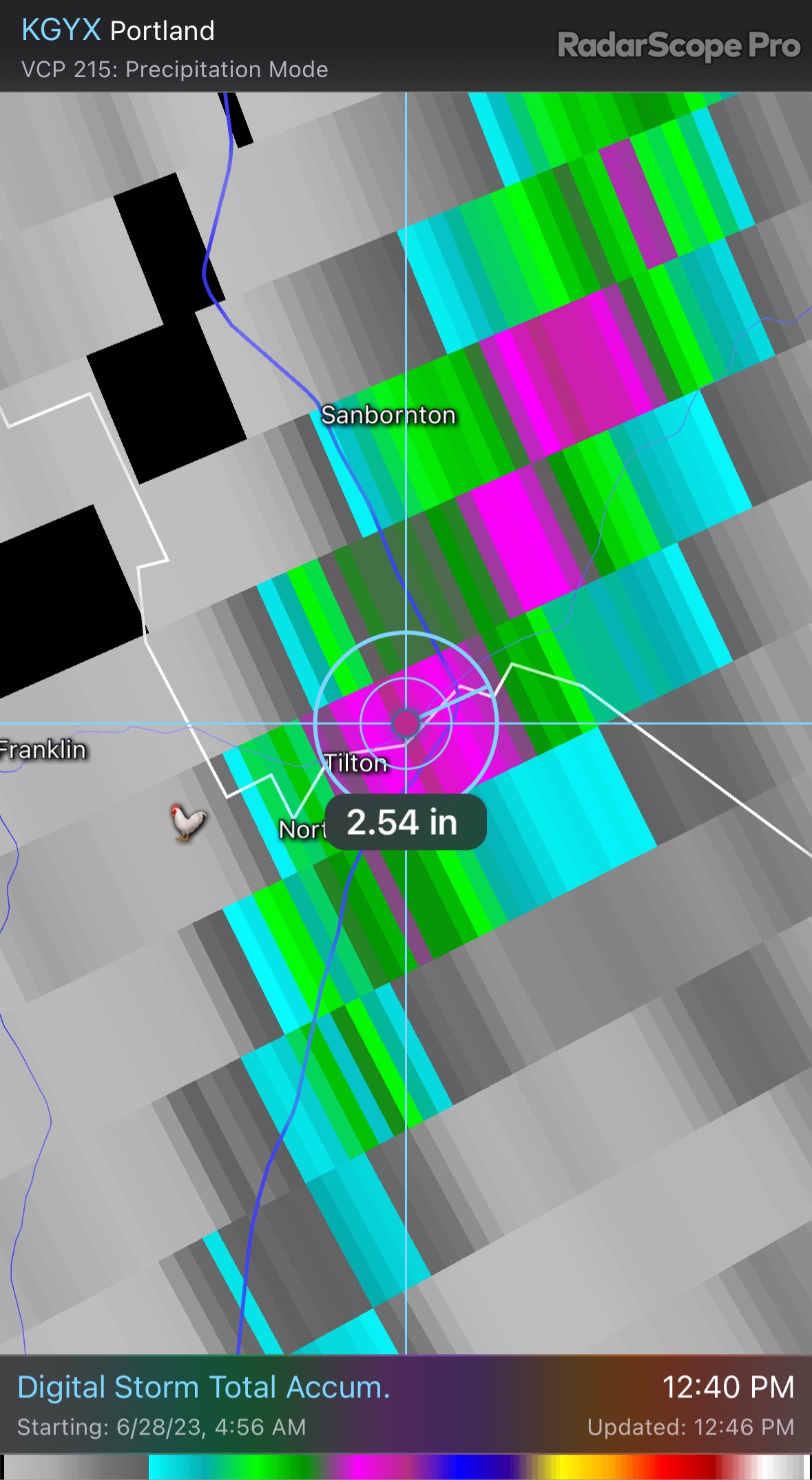812x1480 pixels.
Task: Select the chicken map marker near Franklin
Action: click(x=187, y=822)
